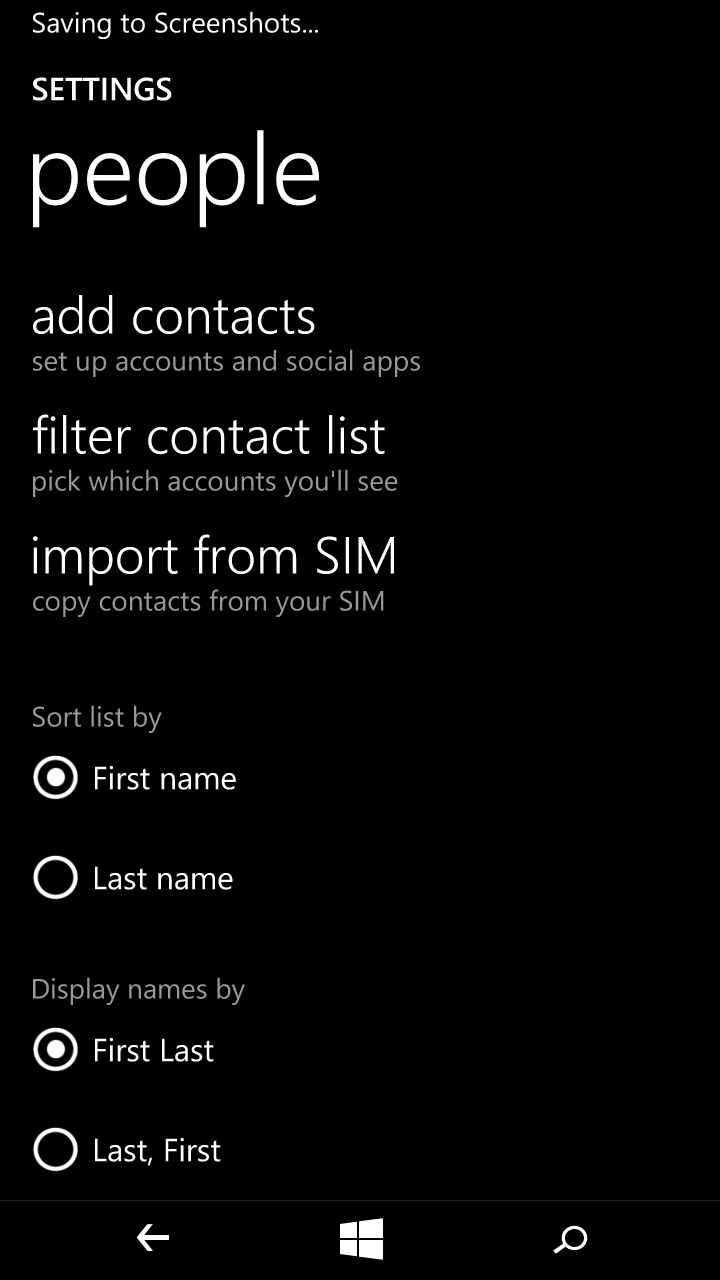This screenshot has width=720, height=1280.
Task: Sort list by First name
Action: click(x=135, y=778)
